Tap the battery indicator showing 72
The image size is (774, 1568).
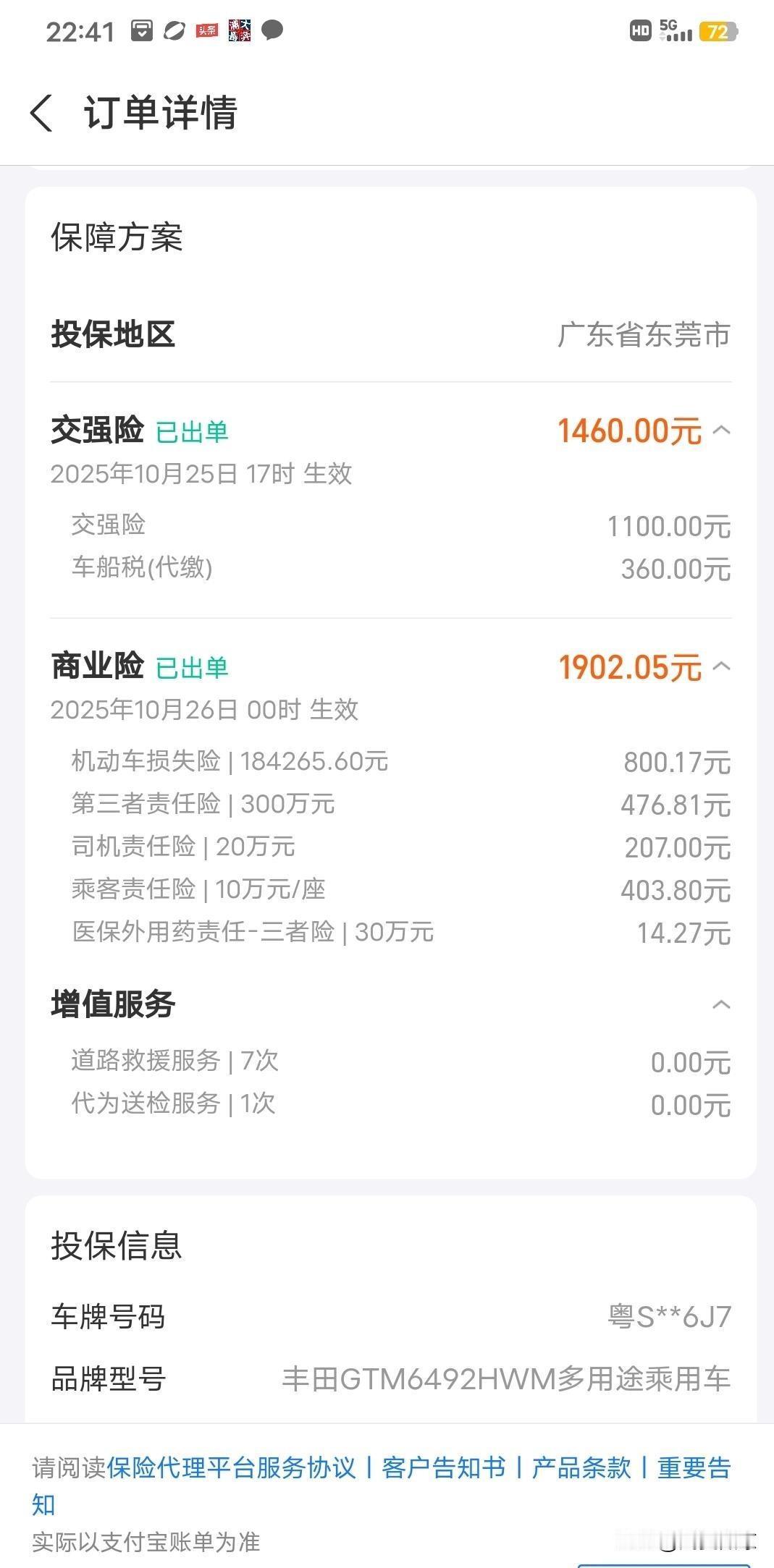(719, 30)
